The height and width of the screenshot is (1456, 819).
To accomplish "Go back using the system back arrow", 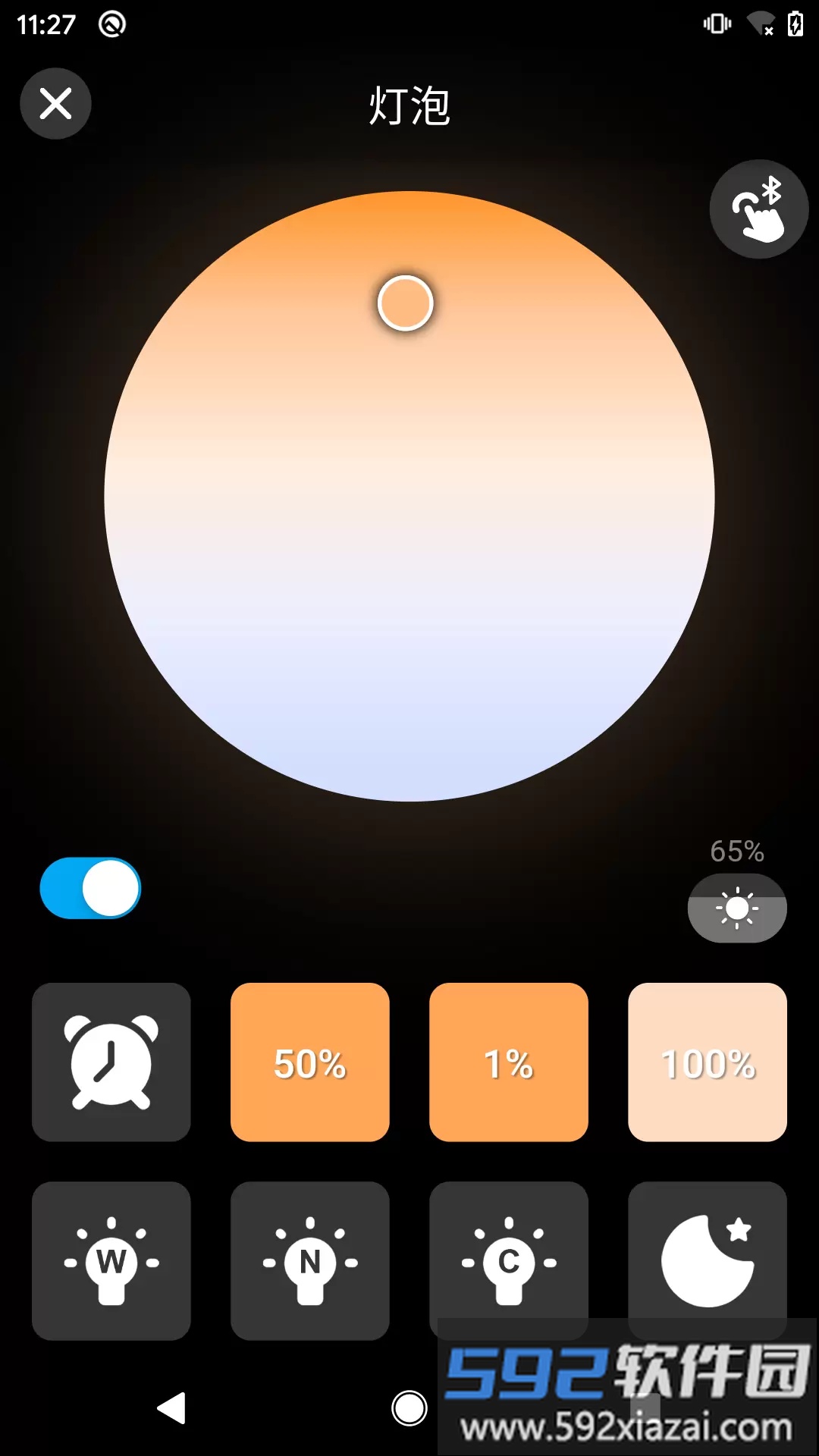I will pos(171,1408).
